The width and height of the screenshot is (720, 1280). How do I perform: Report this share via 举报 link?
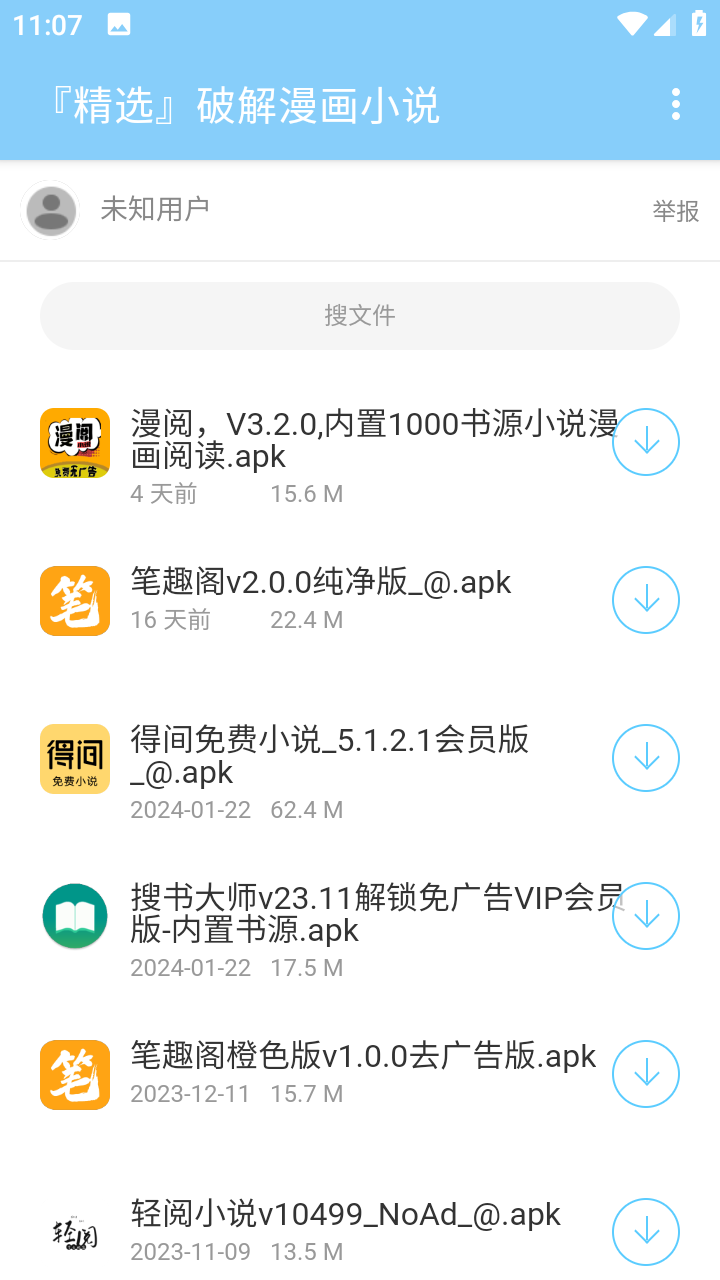point(674,212)
